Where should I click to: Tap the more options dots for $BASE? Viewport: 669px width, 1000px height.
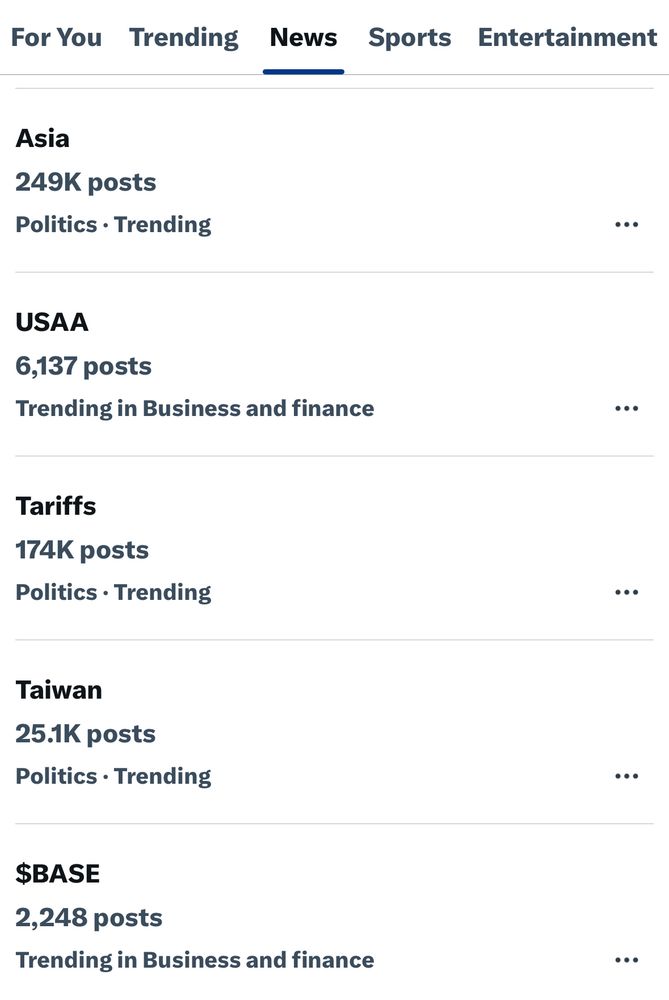[627, 960]
